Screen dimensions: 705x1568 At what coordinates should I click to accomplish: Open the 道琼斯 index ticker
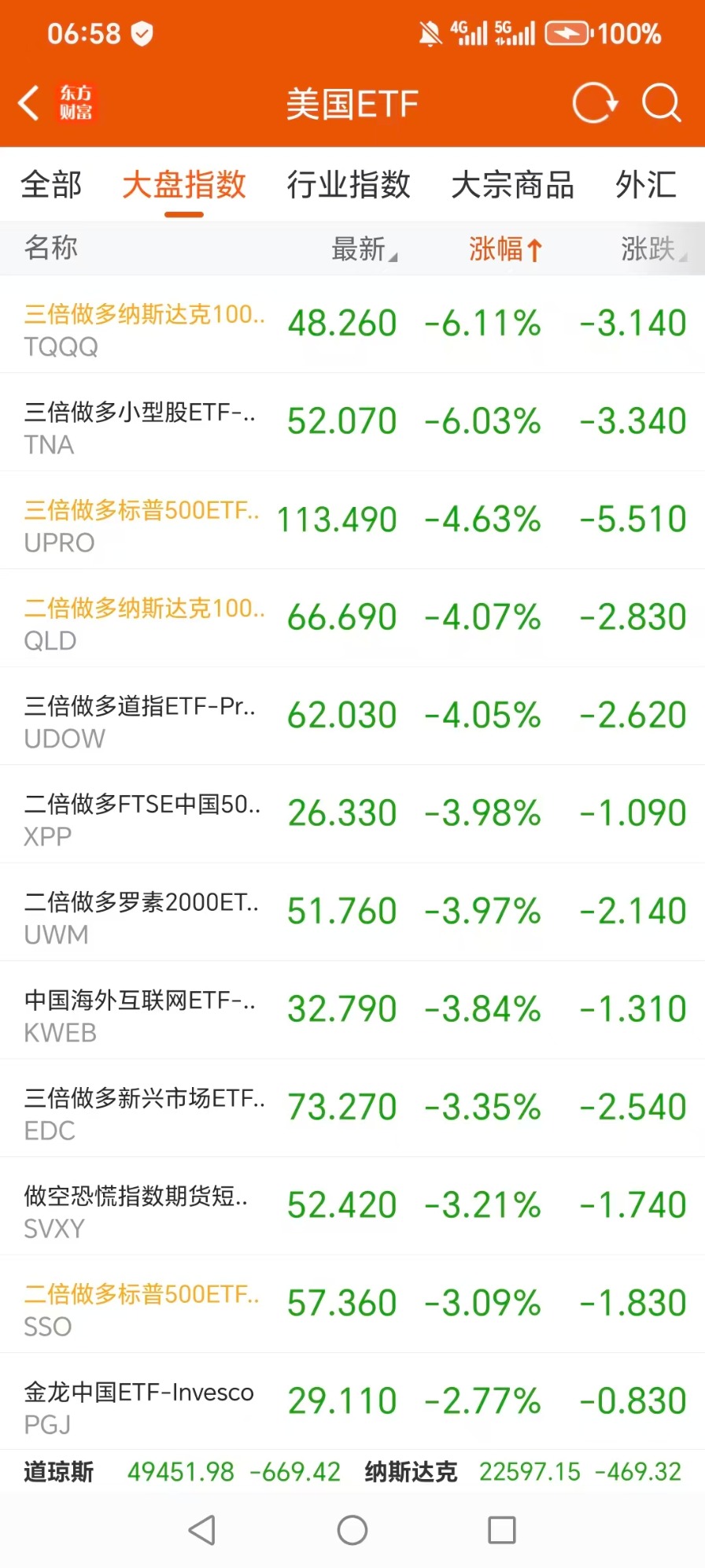(181, 1471)
